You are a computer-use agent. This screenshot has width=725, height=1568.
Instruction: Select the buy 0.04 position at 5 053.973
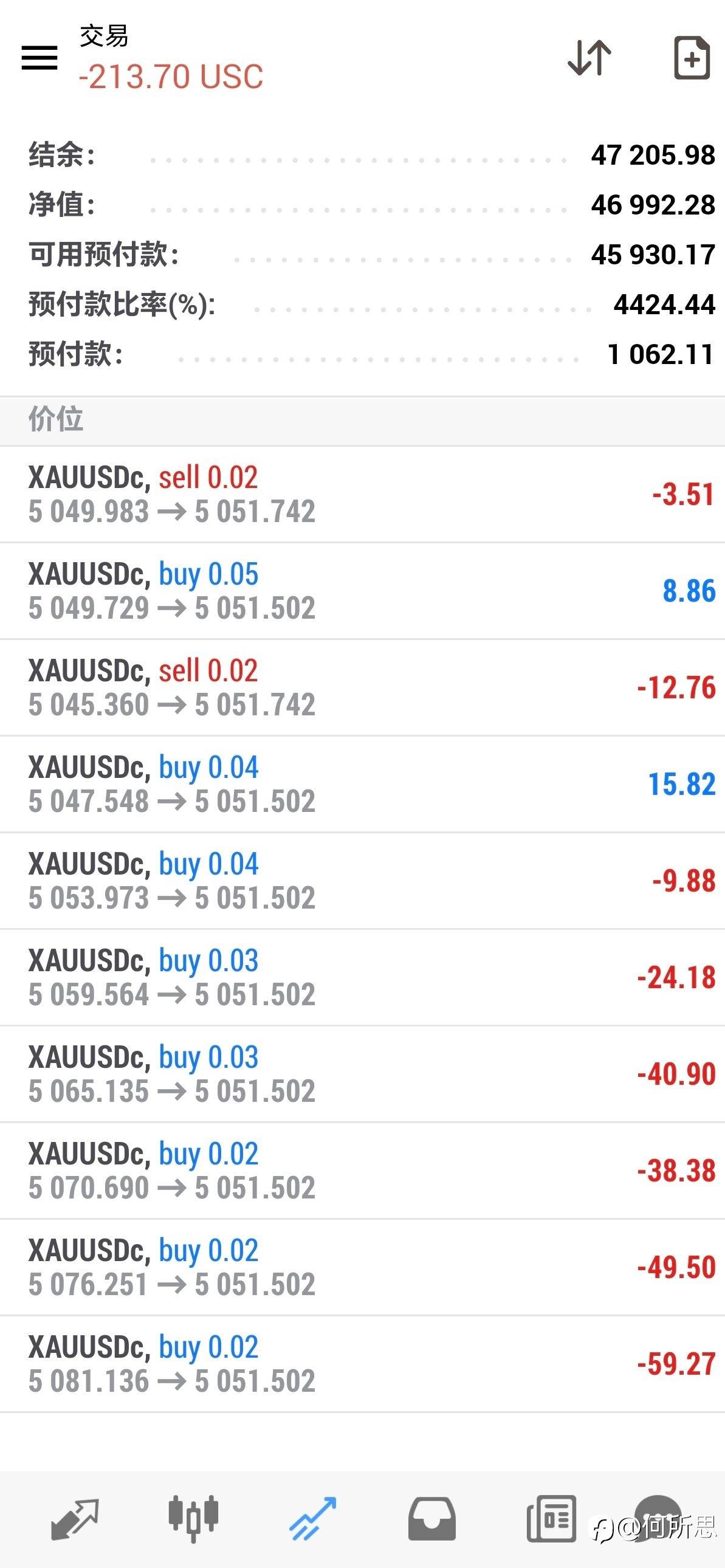tap(362, 881)
